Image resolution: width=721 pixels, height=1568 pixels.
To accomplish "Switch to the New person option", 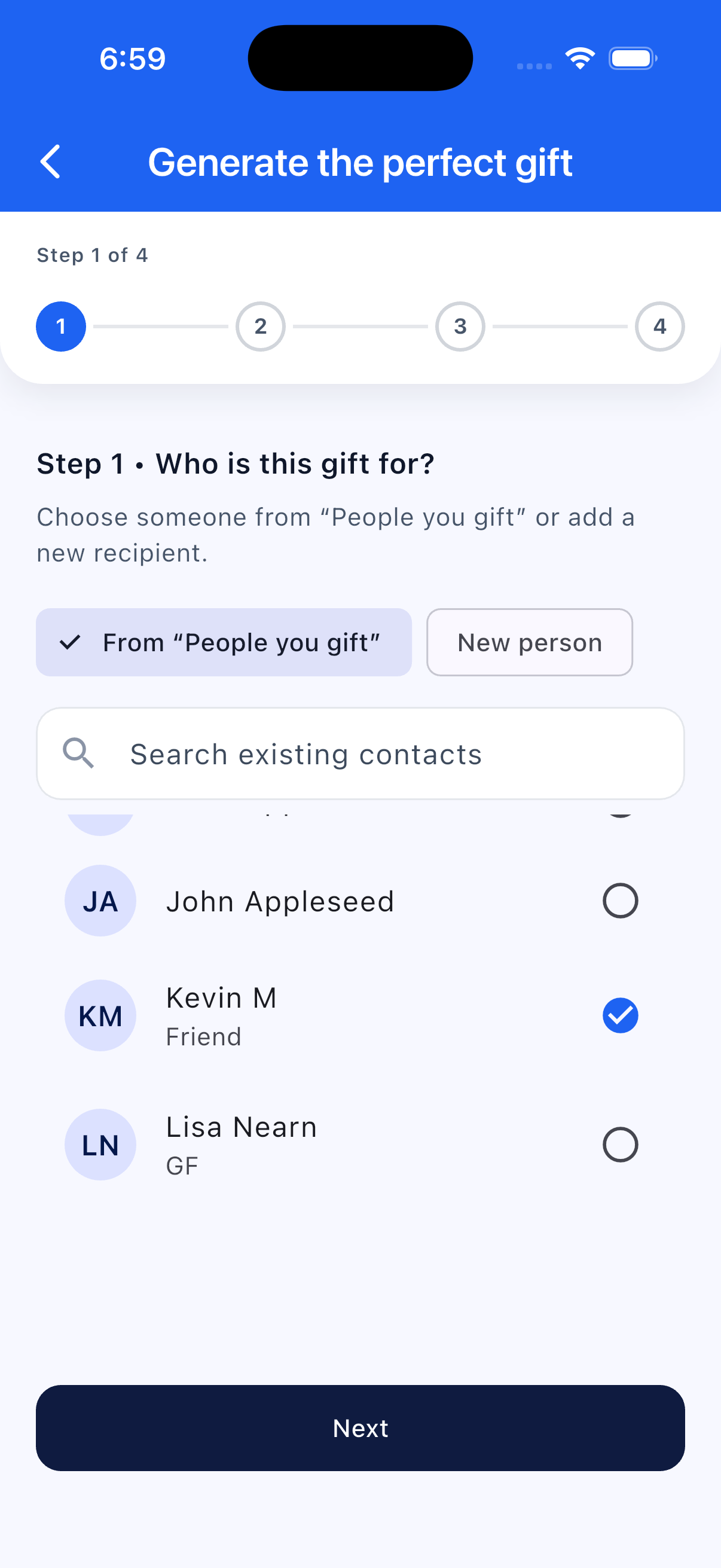I will [x=528, y=642].
